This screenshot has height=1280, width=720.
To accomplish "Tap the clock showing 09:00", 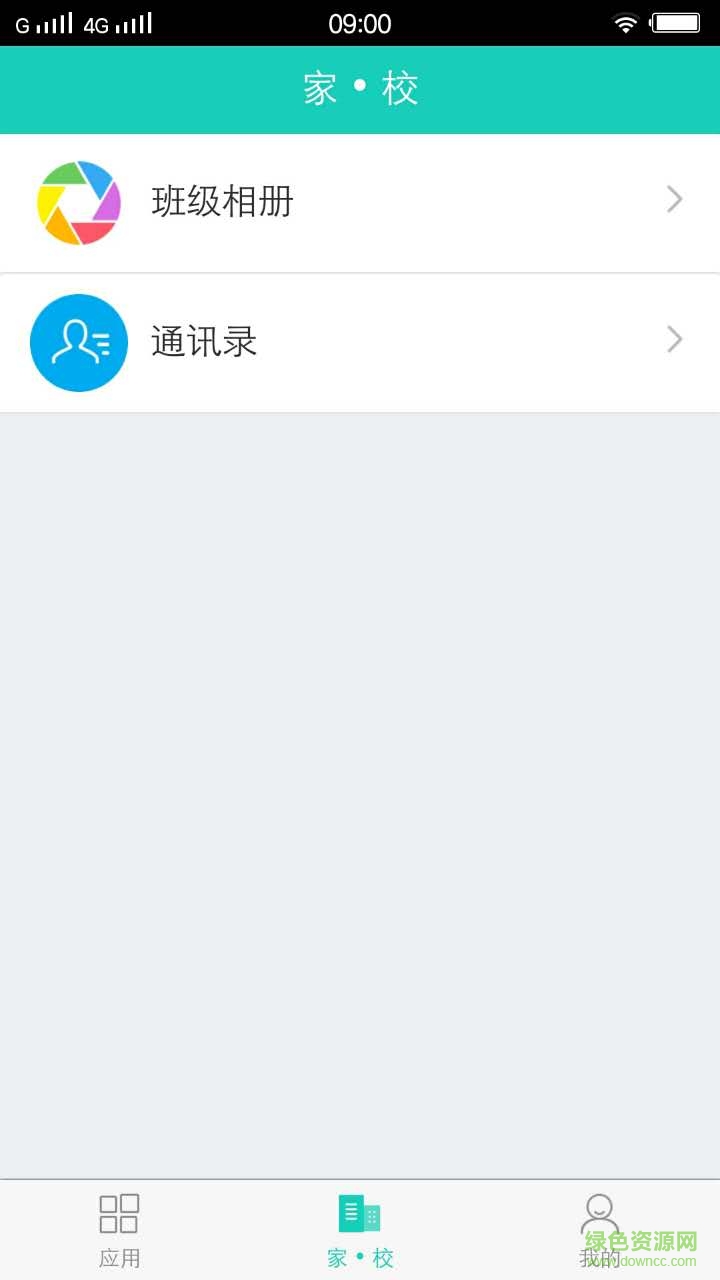I will point(360,22).
